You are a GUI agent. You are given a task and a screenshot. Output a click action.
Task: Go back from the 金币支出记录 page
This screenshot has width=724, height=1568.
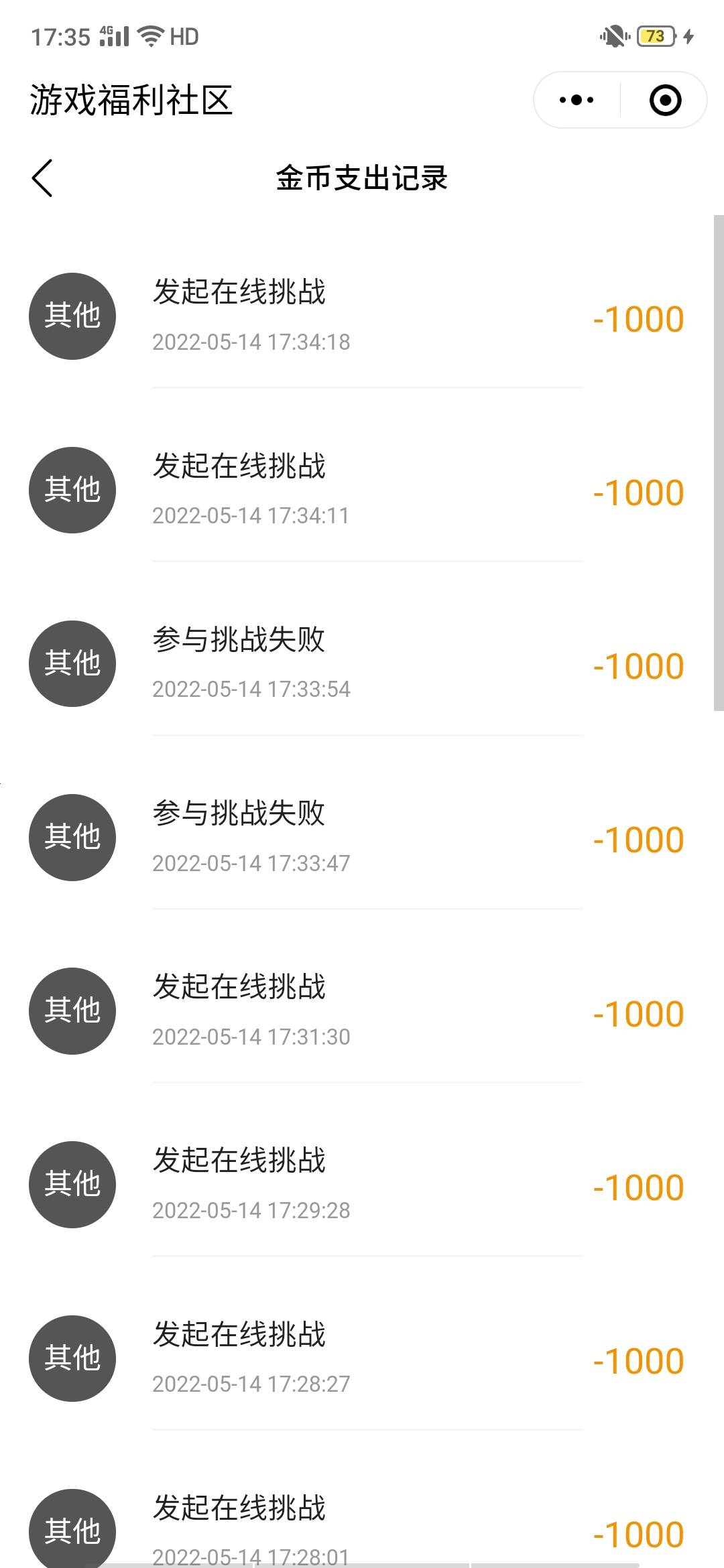pos(42,178)
